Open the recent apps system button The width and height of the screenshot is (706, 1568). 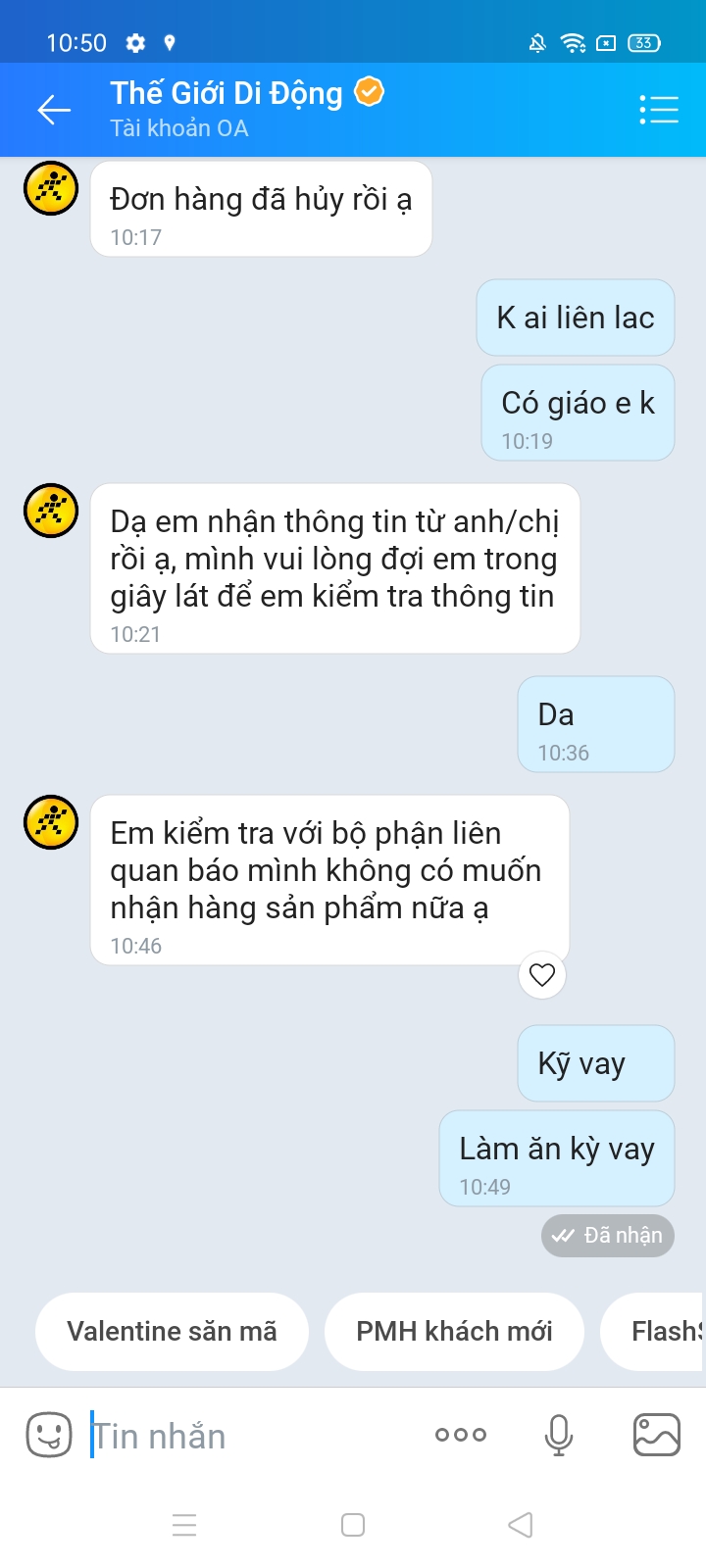pos(184,1525)
